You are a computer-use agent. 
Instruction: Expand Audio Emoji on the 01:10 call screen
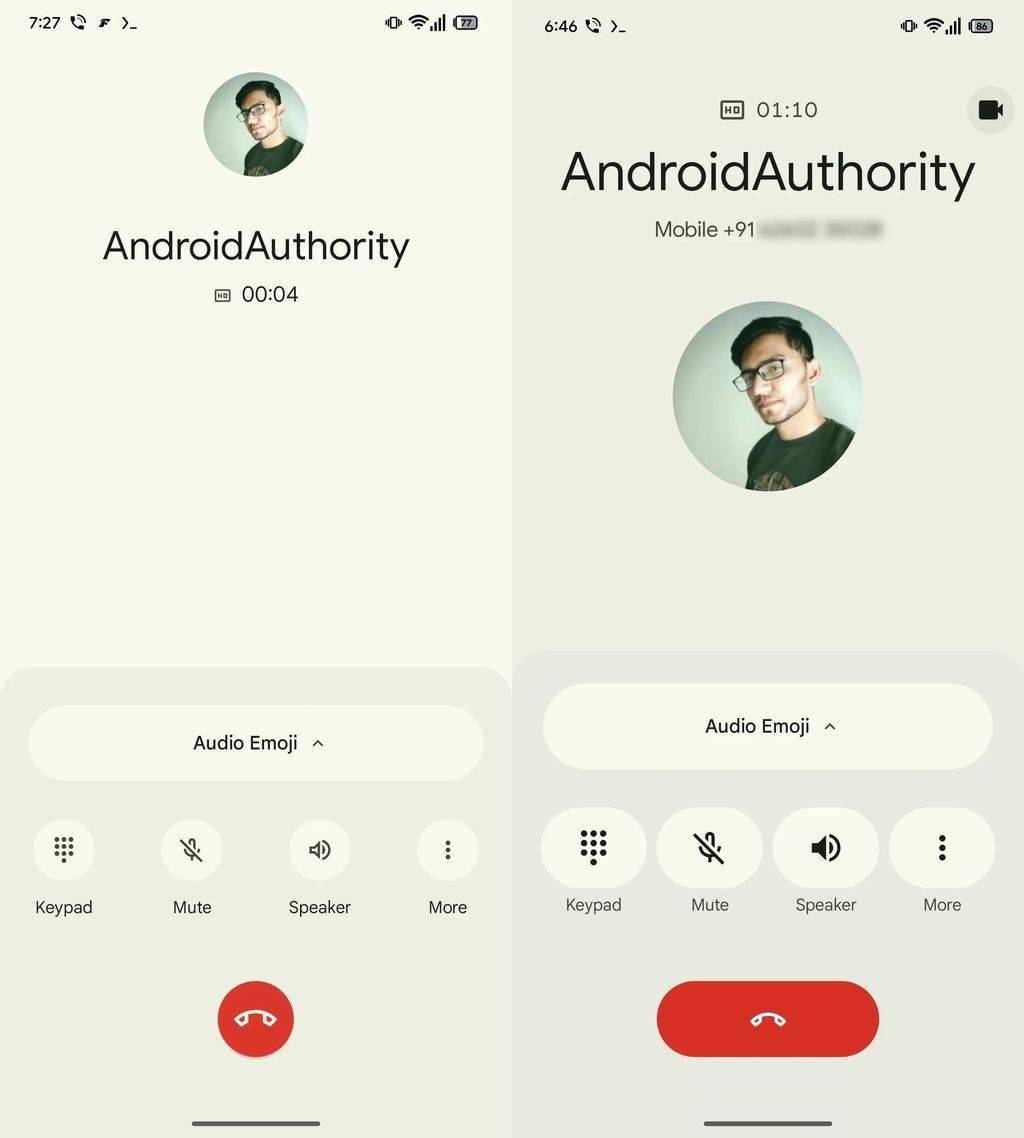pos(768,726)
